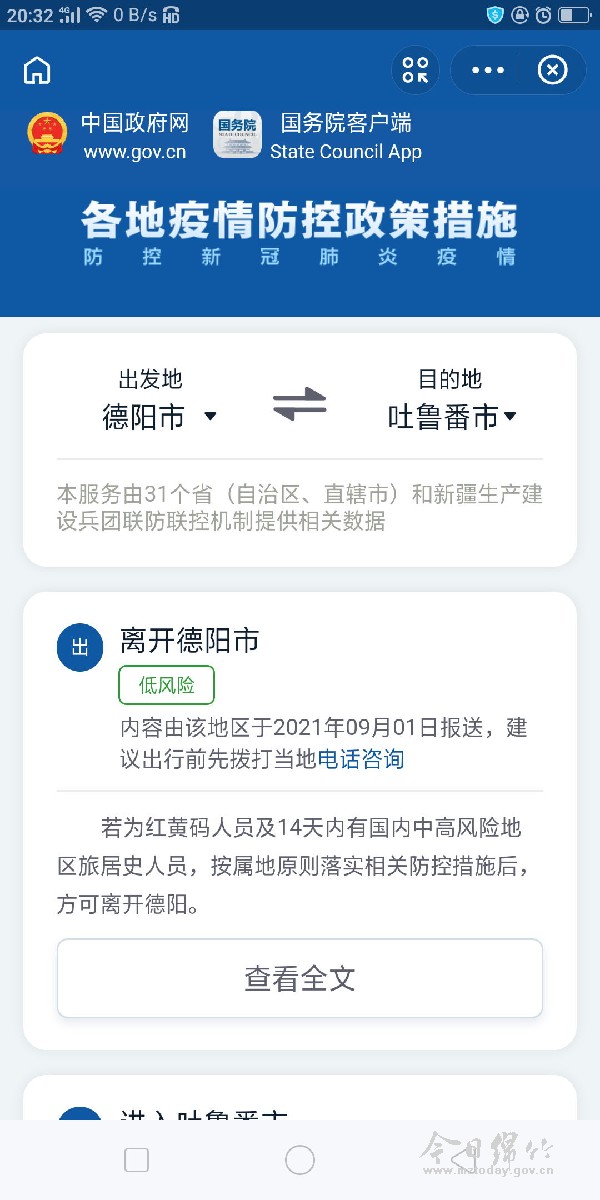Tap 查看全文 to read full policy

(x=300, y=978)
